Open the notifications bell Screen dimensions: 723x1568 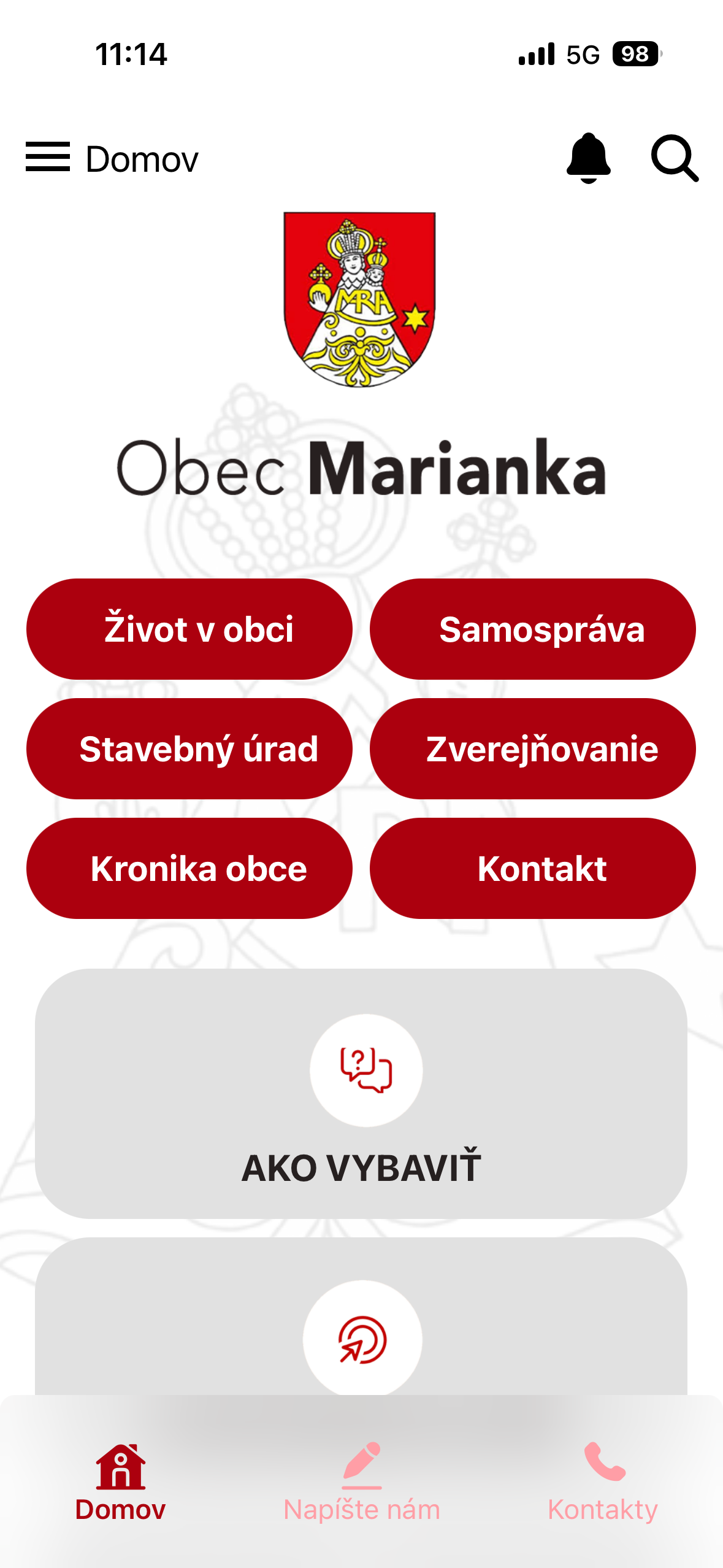(x=588, y=158)
